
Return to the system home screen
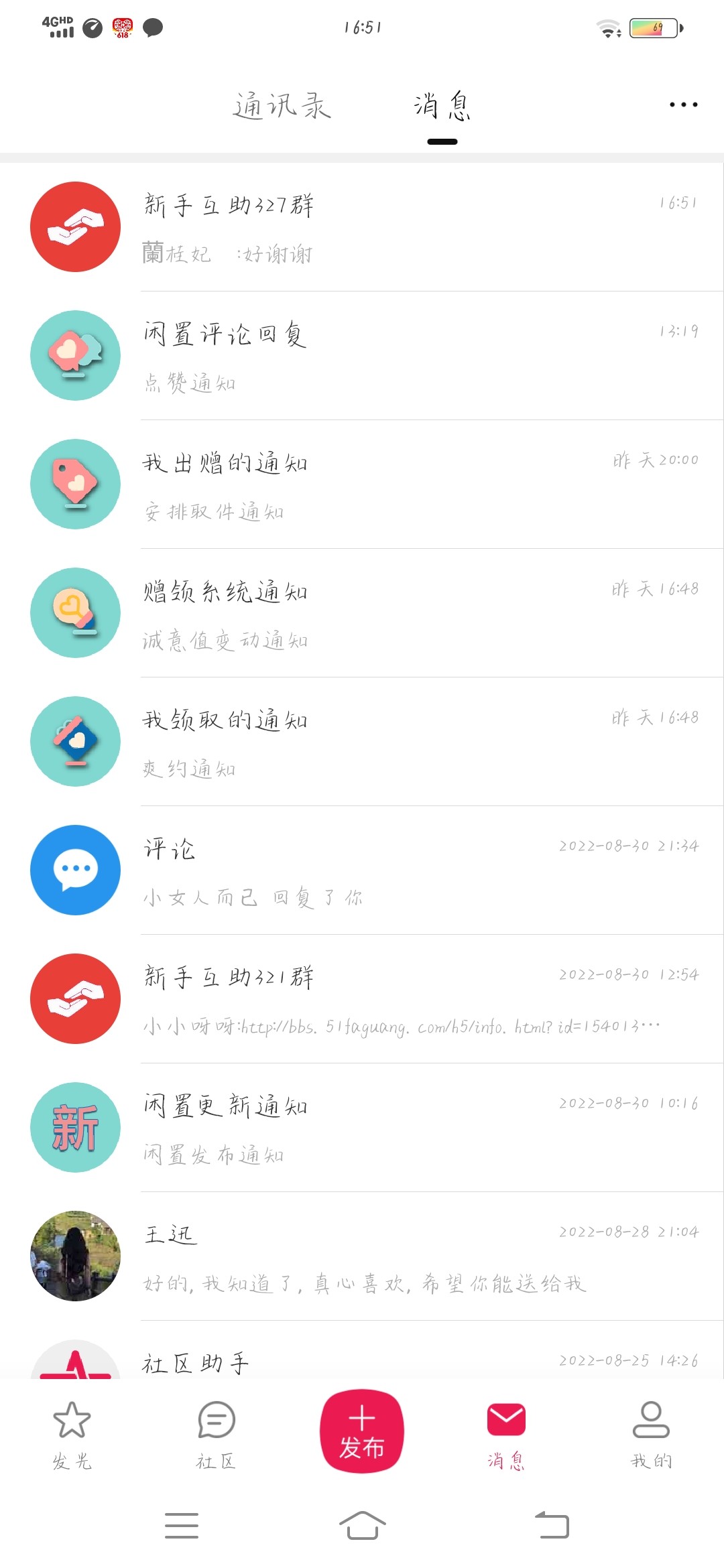362,1525
